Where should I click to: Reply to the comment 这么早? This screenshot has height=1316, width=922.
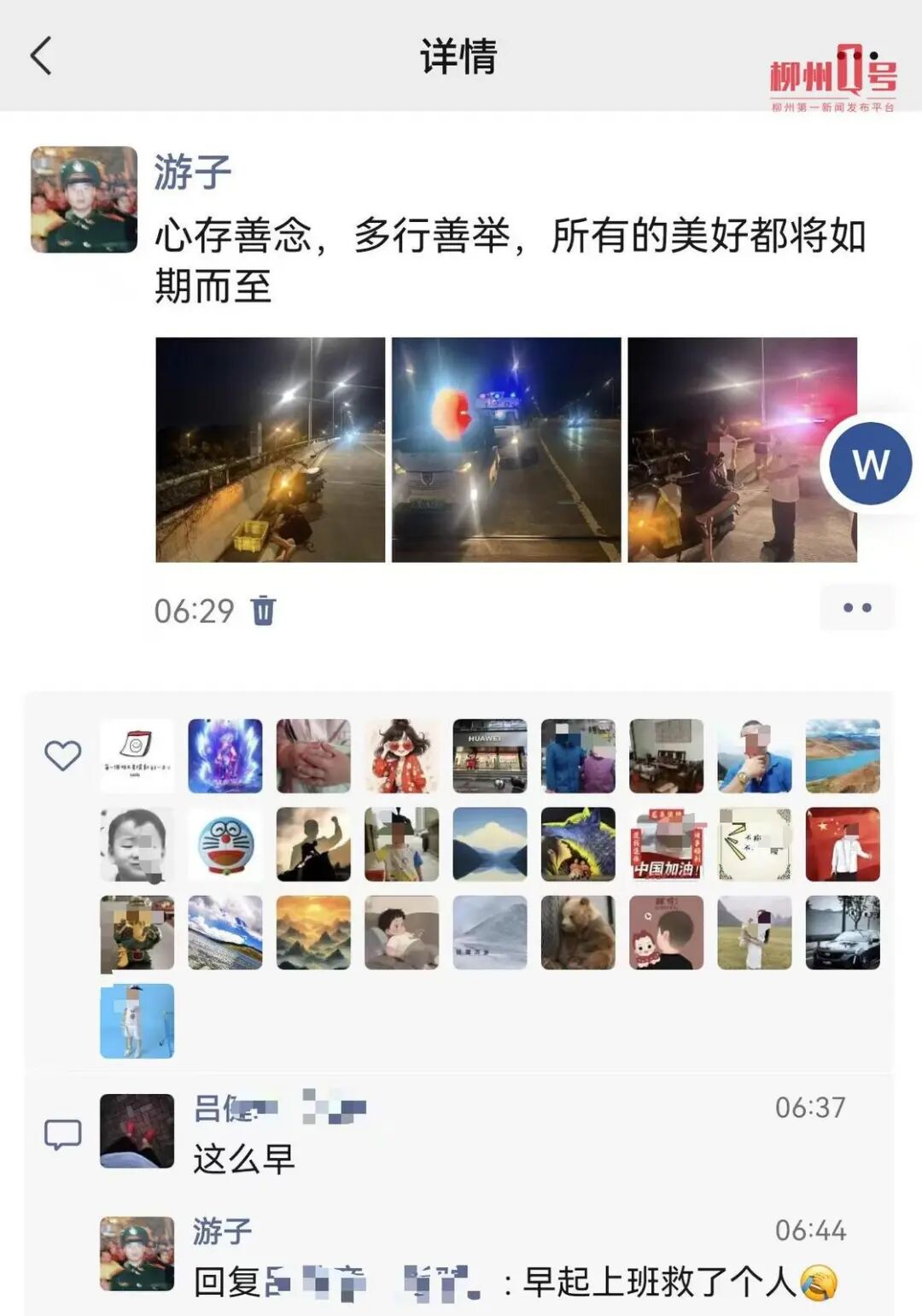(244, 1159)
